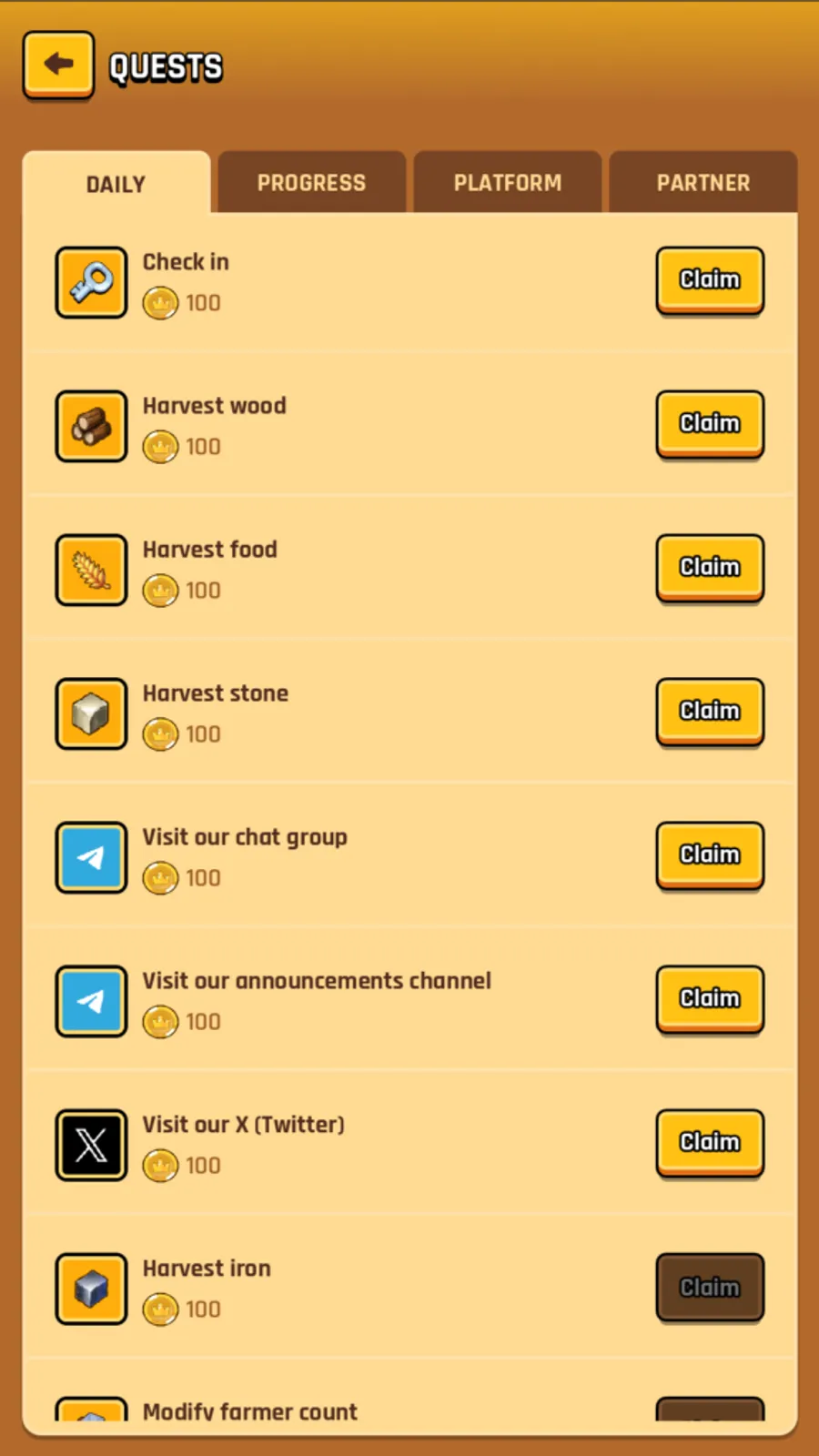Claim the Harvest food reward
Image resolution: width=819 pixels, height=1456 pixels.
(x=710, y=567)
